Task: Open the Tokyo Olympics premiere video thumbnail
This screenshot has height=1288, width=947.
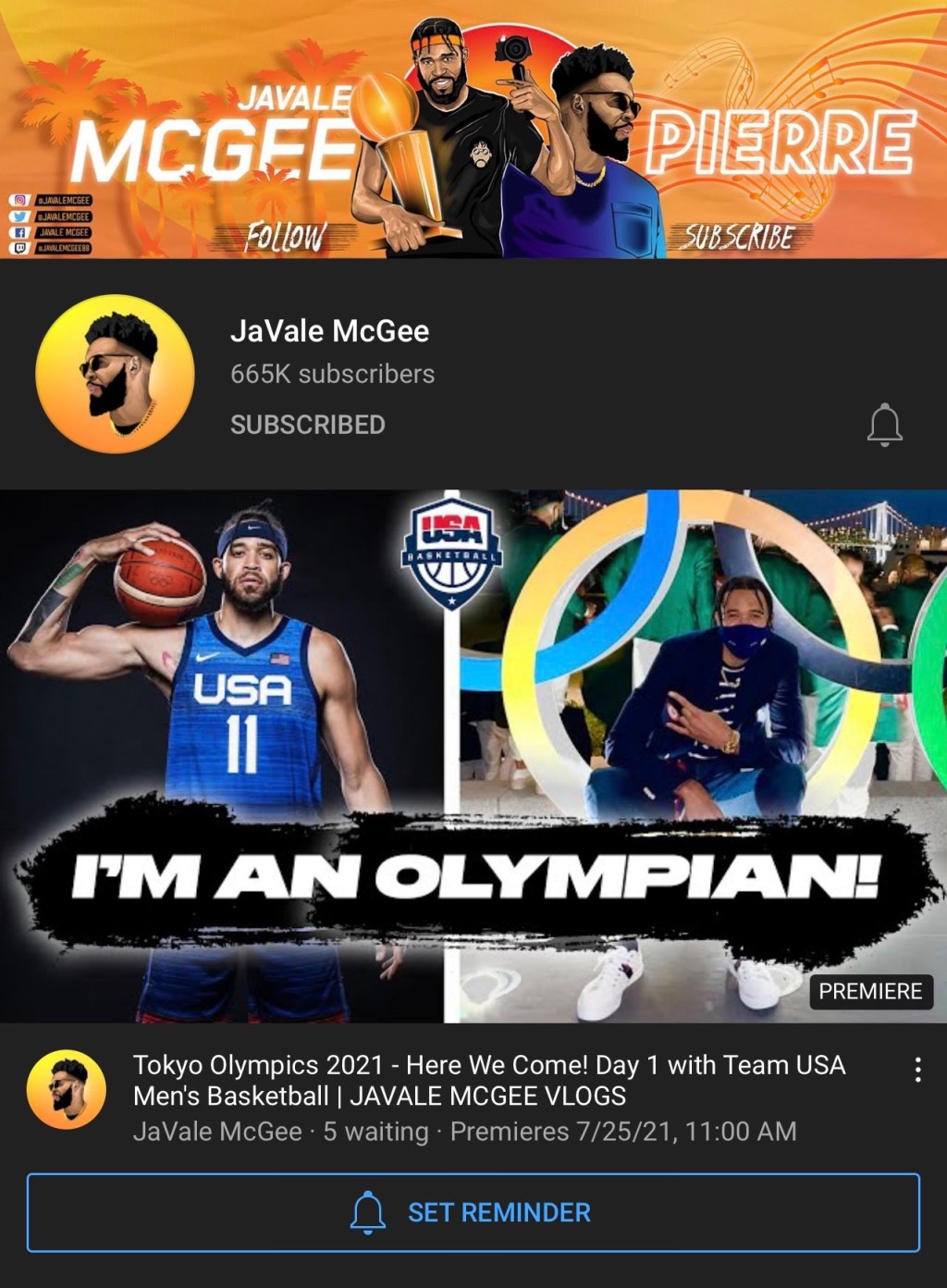Action: coord(473,755)
